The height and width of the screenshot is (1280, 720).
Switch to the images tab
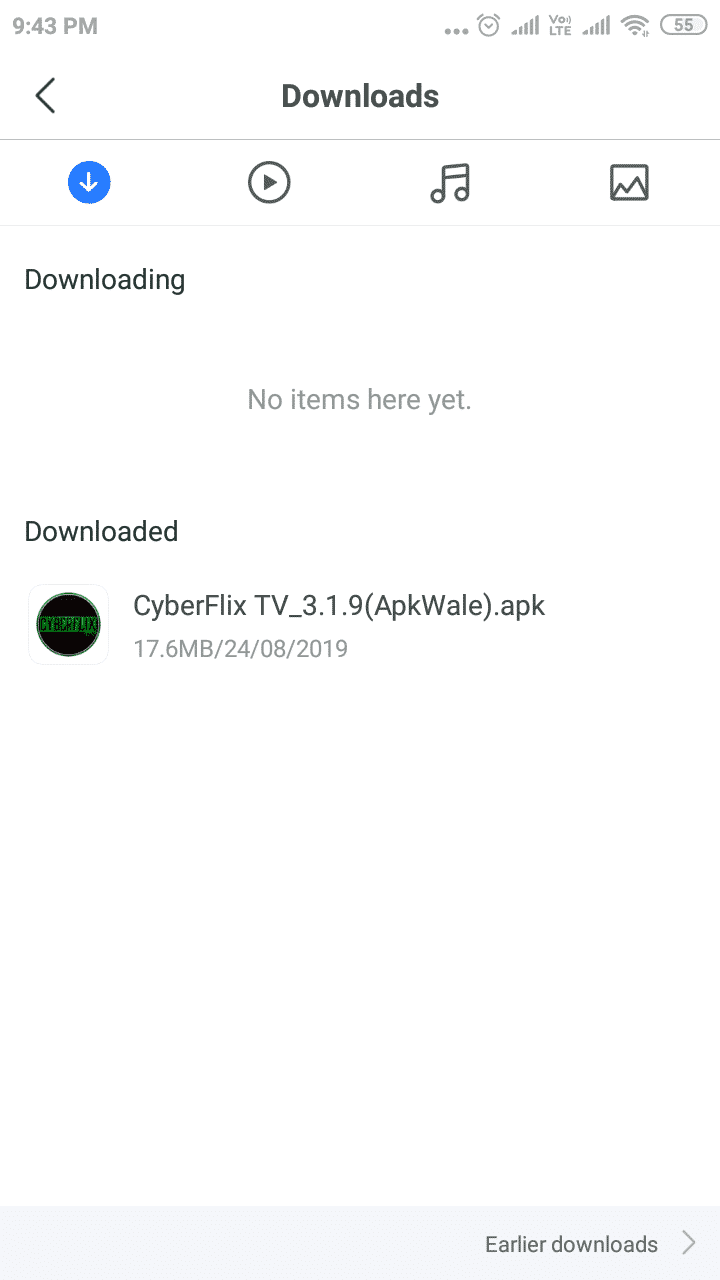coord(629,183)
